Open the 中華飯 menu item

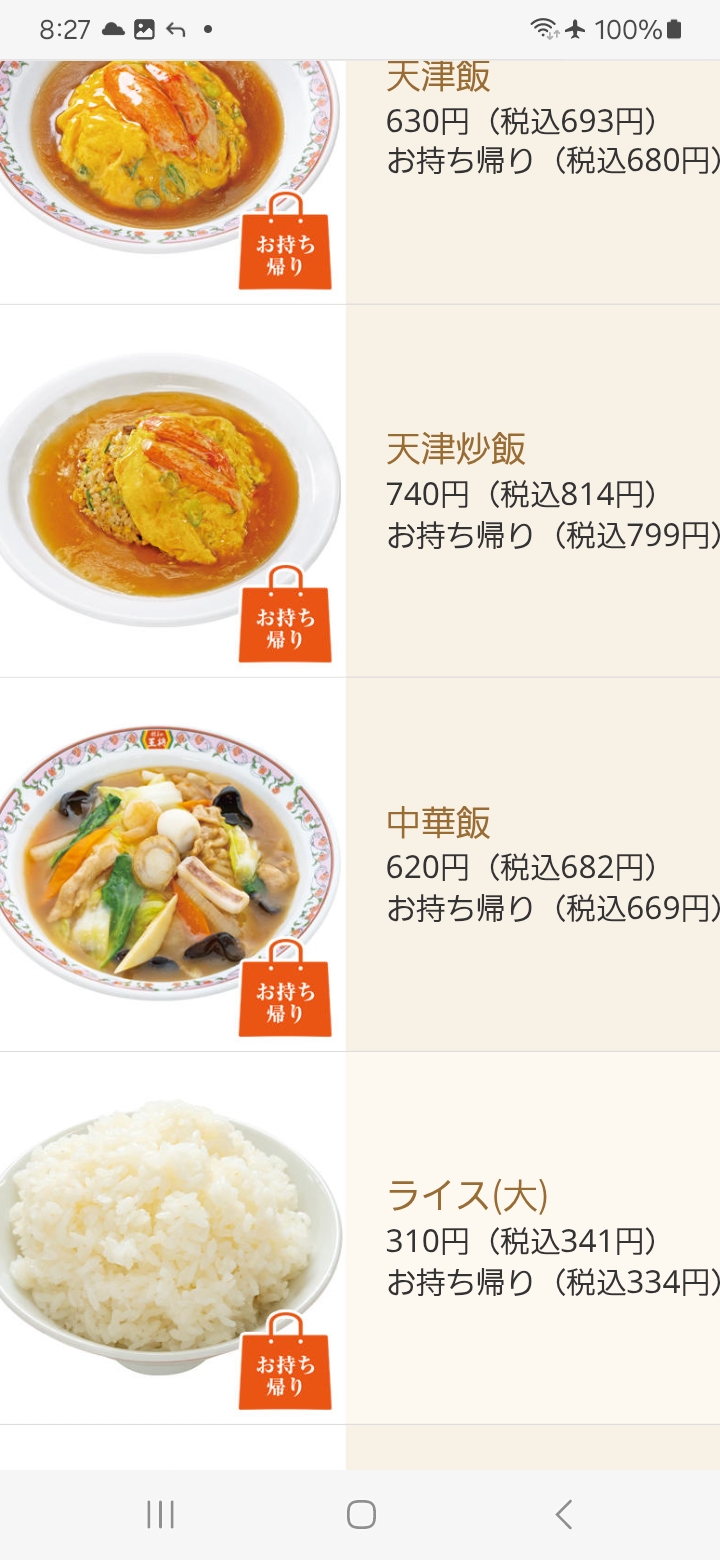click(x=439, y=823)
